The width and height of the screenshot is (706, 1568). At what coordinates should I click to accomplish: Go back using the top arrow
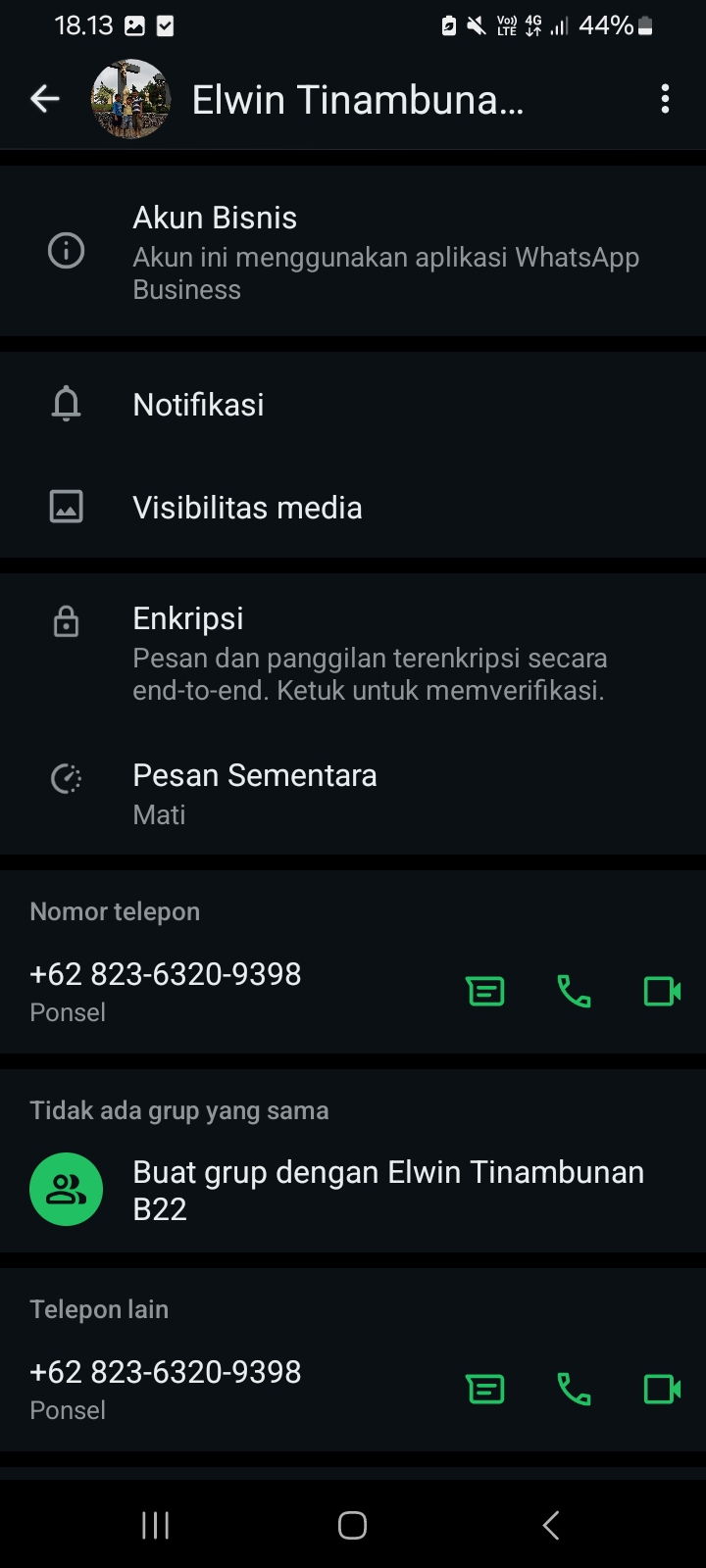45,99
